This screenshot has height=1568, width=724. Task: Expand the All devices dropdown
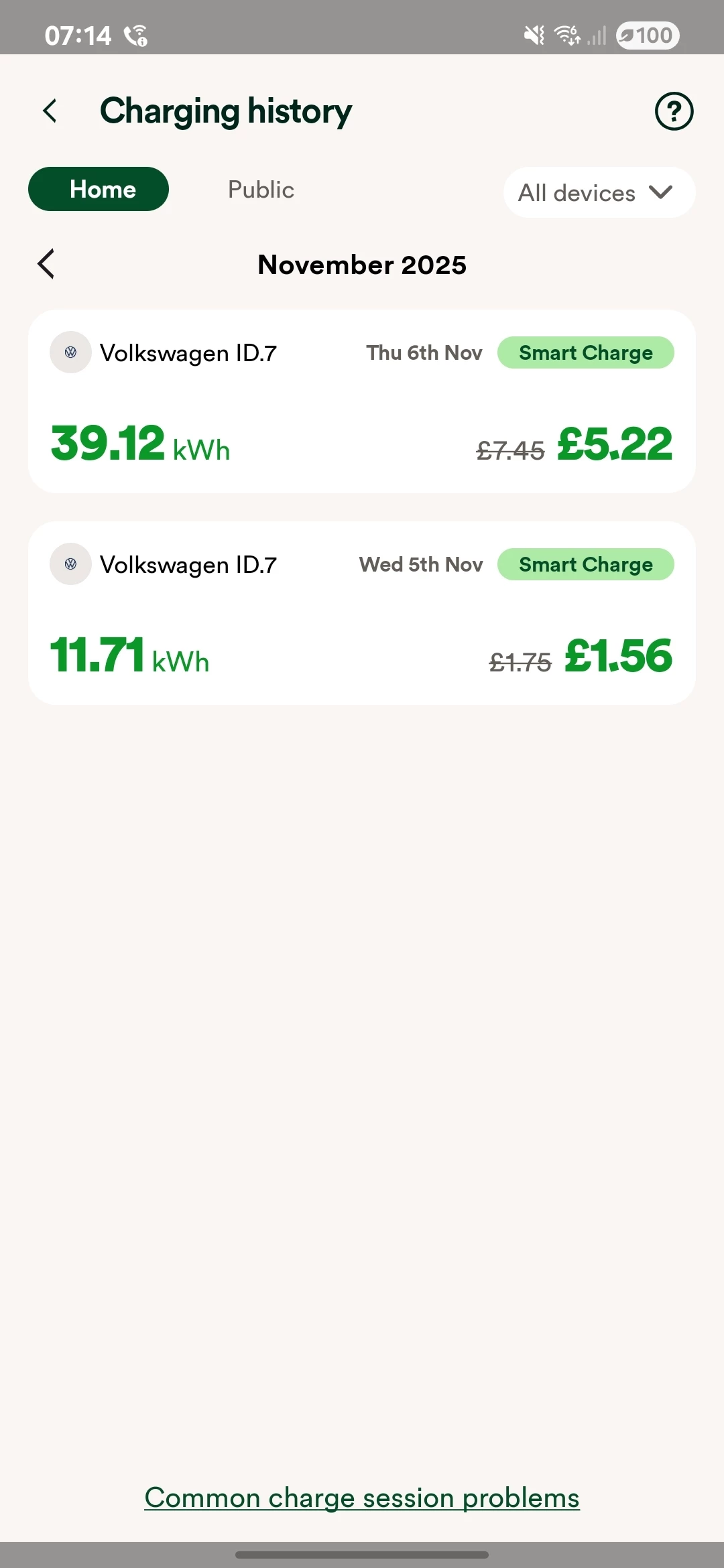pyautogui.click(x=599, y=193)
